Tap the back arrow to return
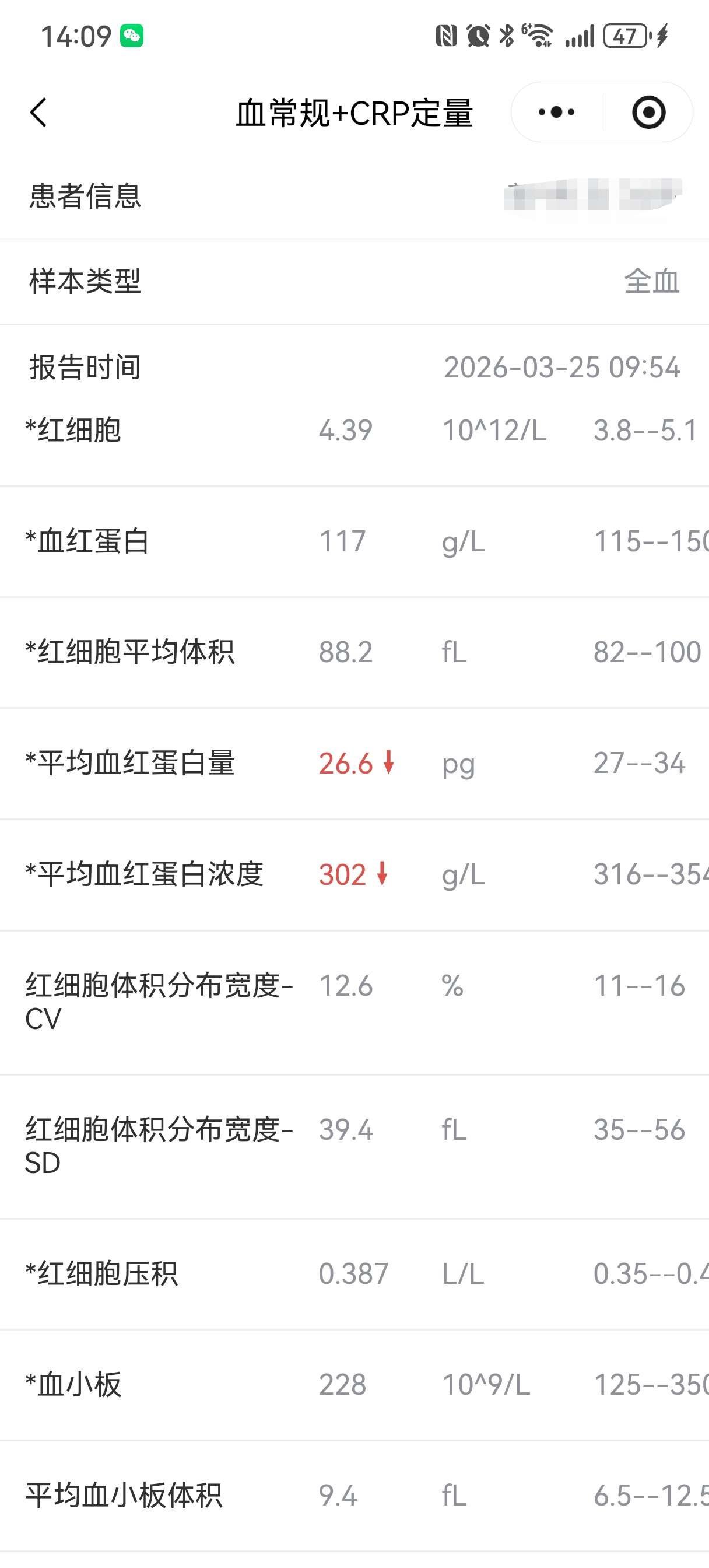 point(38,112)
